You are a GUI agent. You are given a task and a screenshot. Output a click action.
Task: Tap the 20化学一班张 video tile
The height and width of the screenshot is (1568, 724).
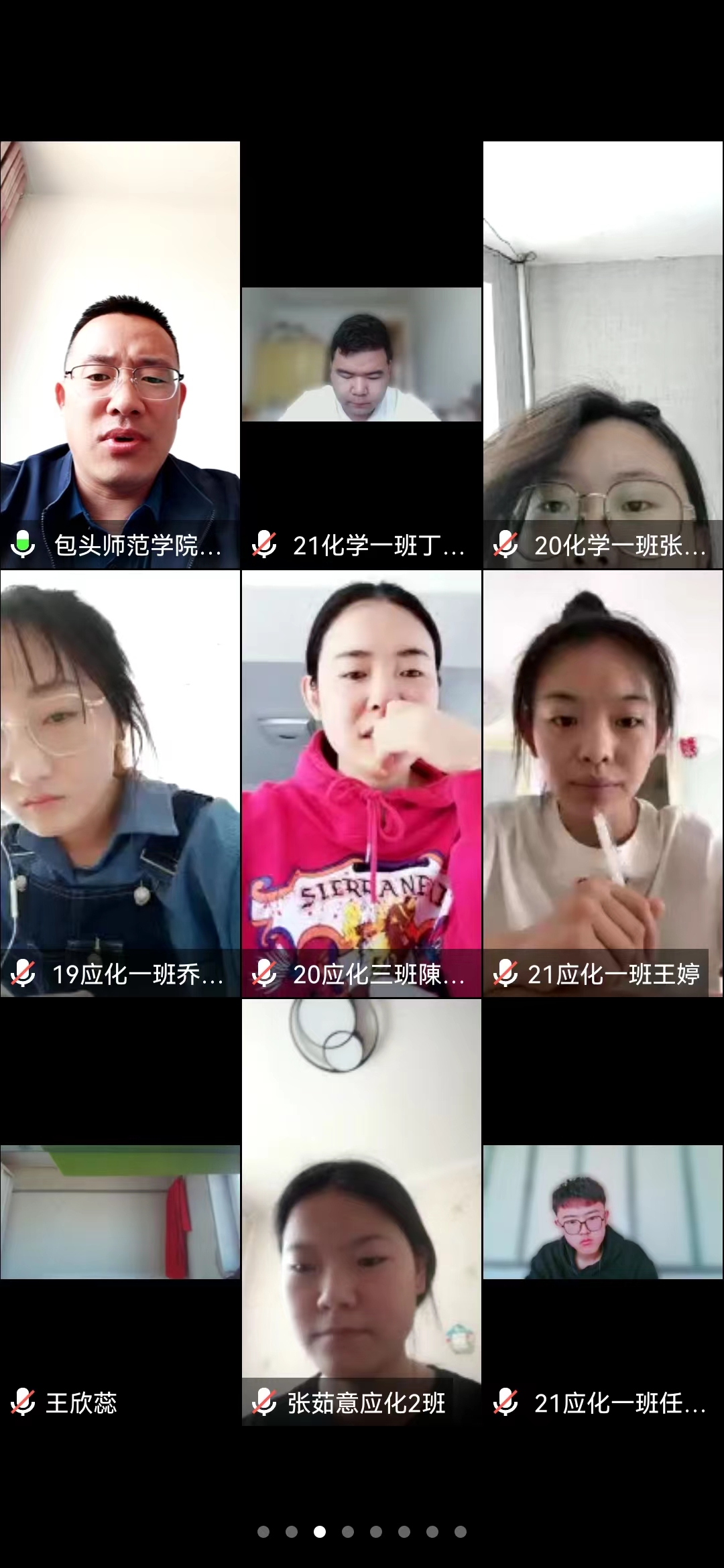coord(603,355)
